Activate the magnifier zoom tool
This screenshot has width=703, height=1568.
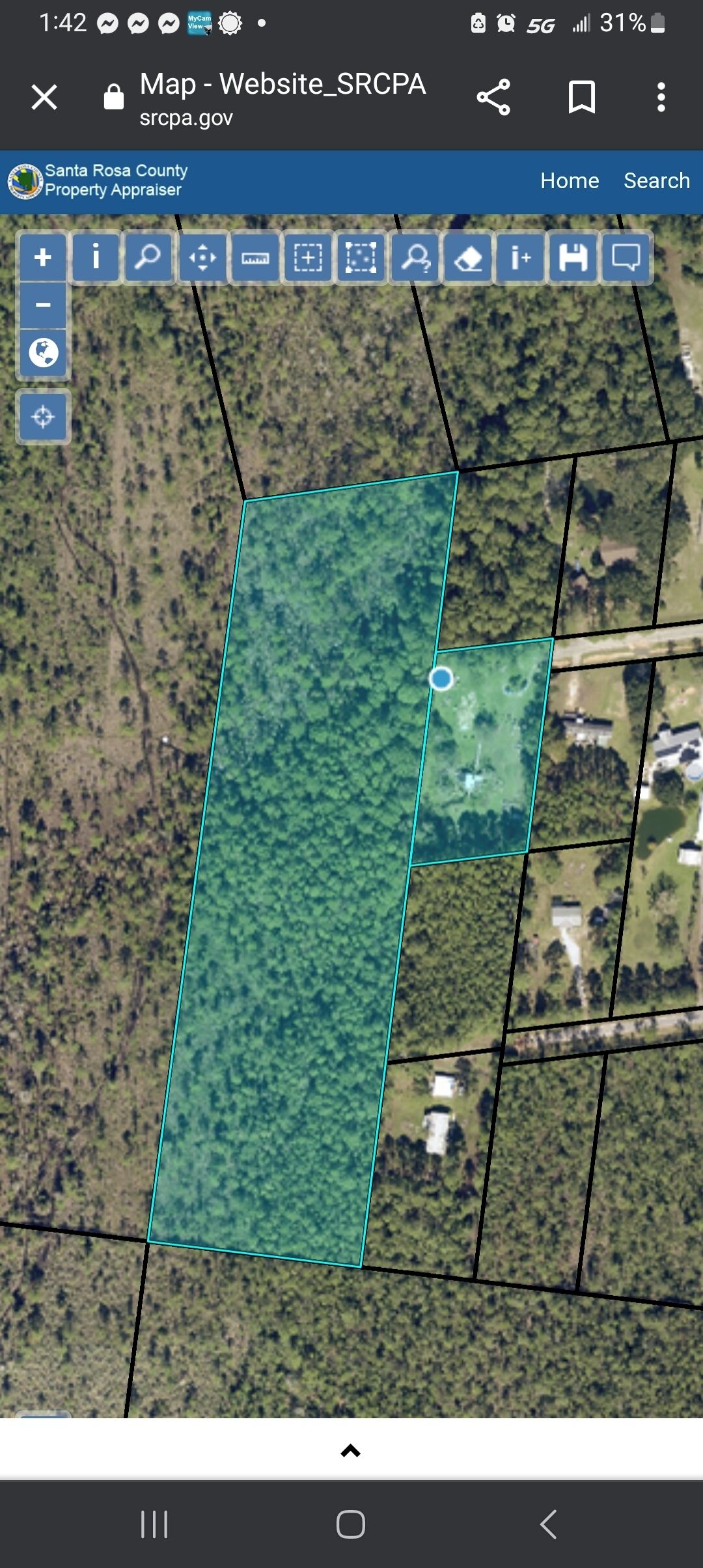148,257
